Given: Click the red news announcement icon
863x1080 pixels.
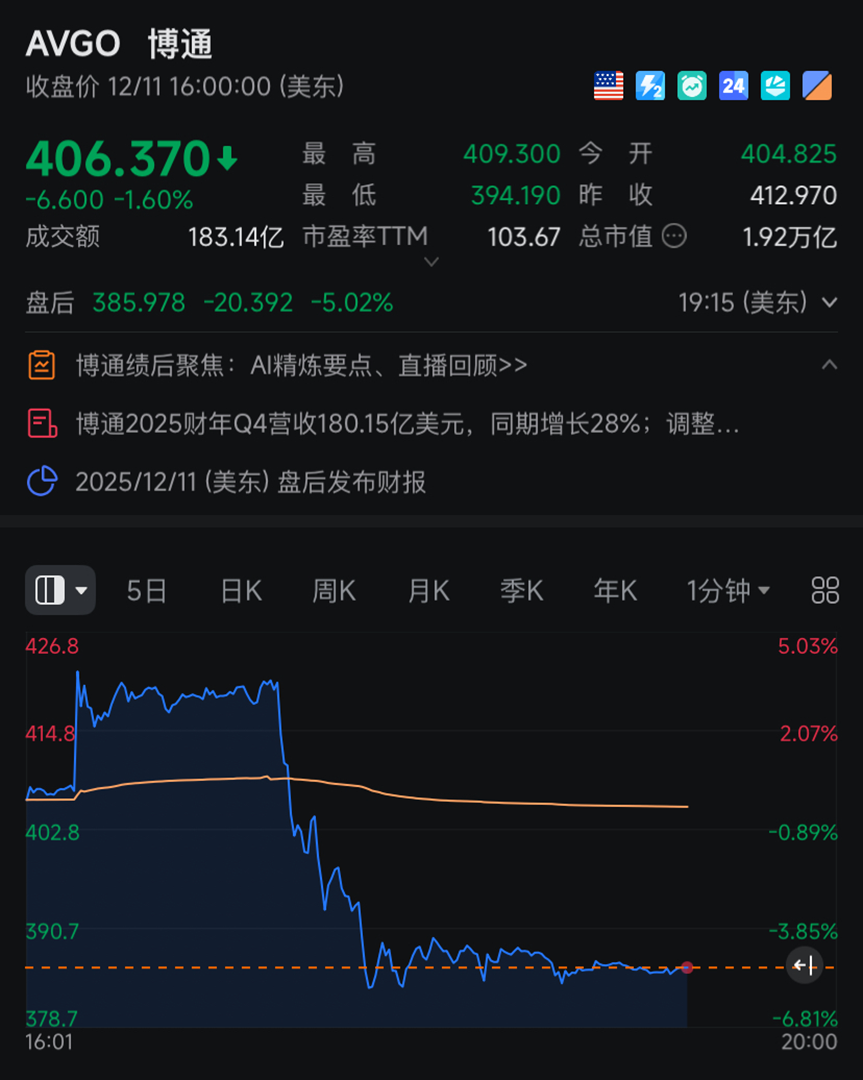Looking at the screenshot, I should coord(40,423).
